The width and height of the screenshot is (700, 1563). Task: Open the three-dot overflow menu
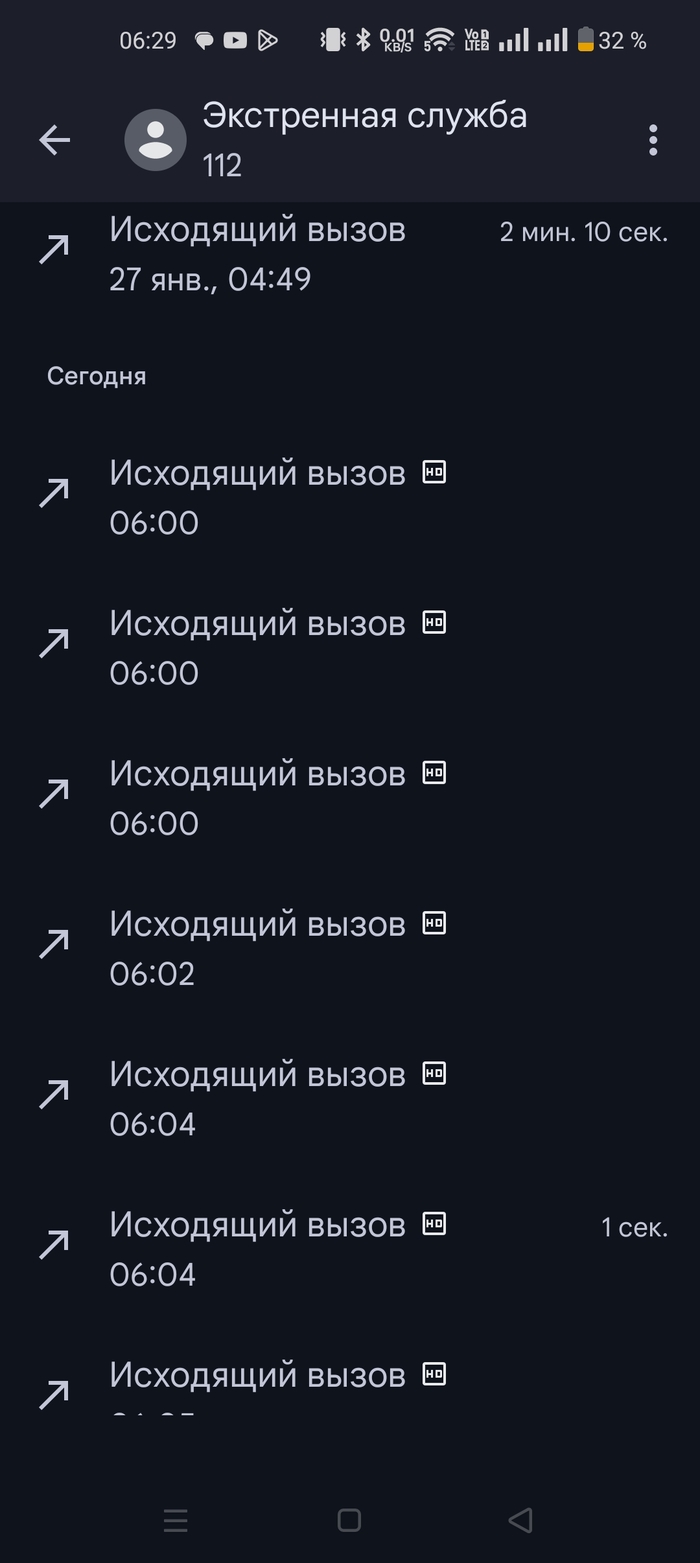(x=653, y=140)
